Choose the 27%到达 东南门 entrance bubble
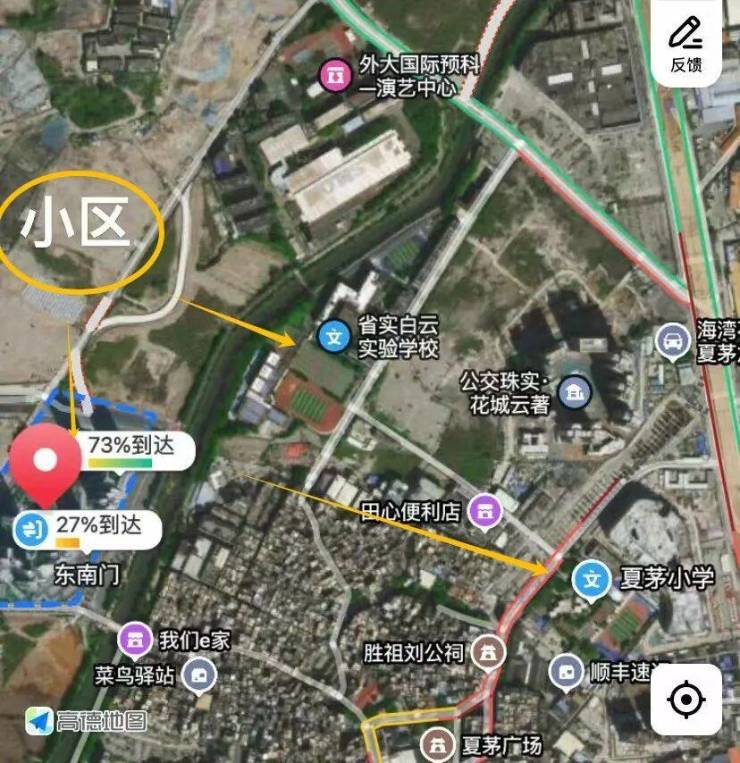This screenshot has width=740, height=763. pos(90,528)
